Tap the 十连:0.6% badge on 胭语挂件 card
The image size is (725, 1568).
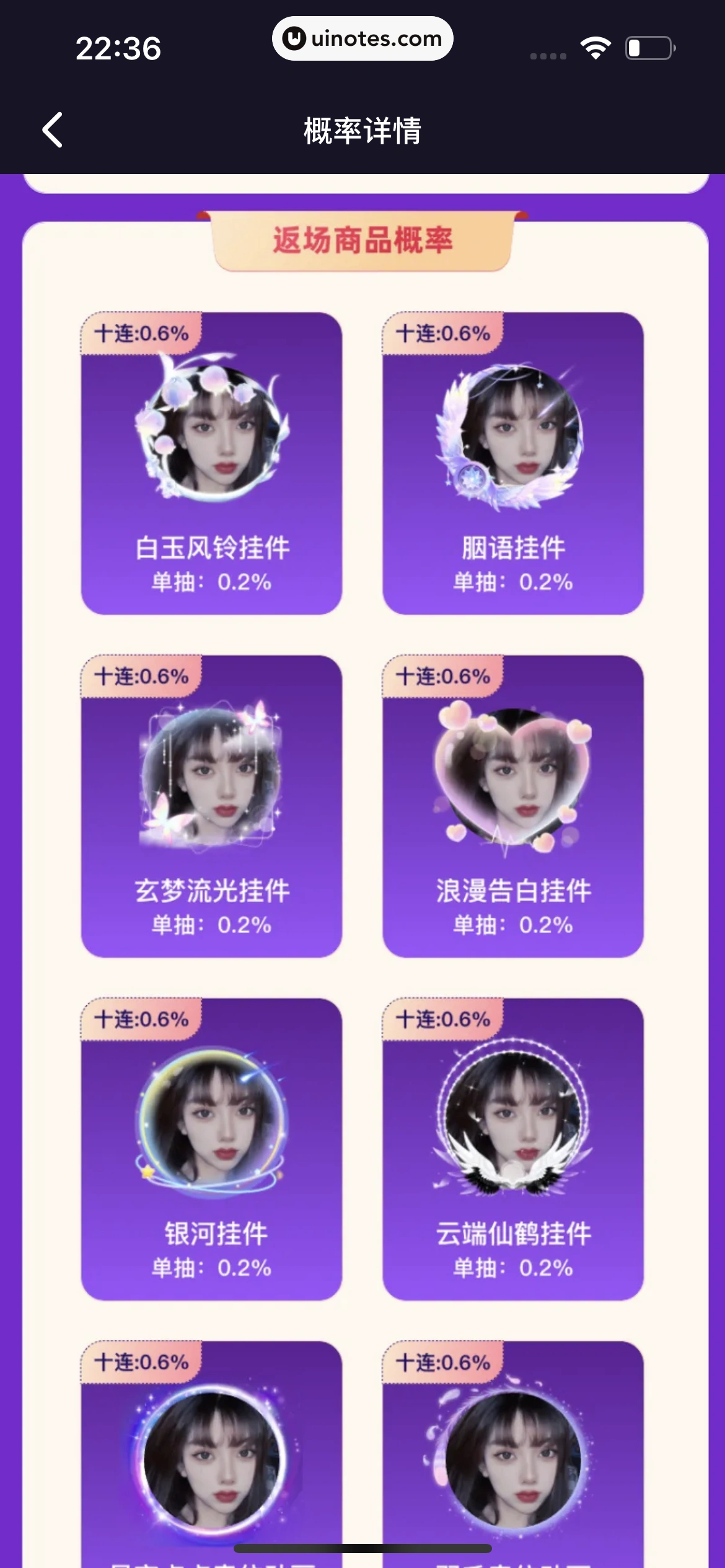(442, 333)
